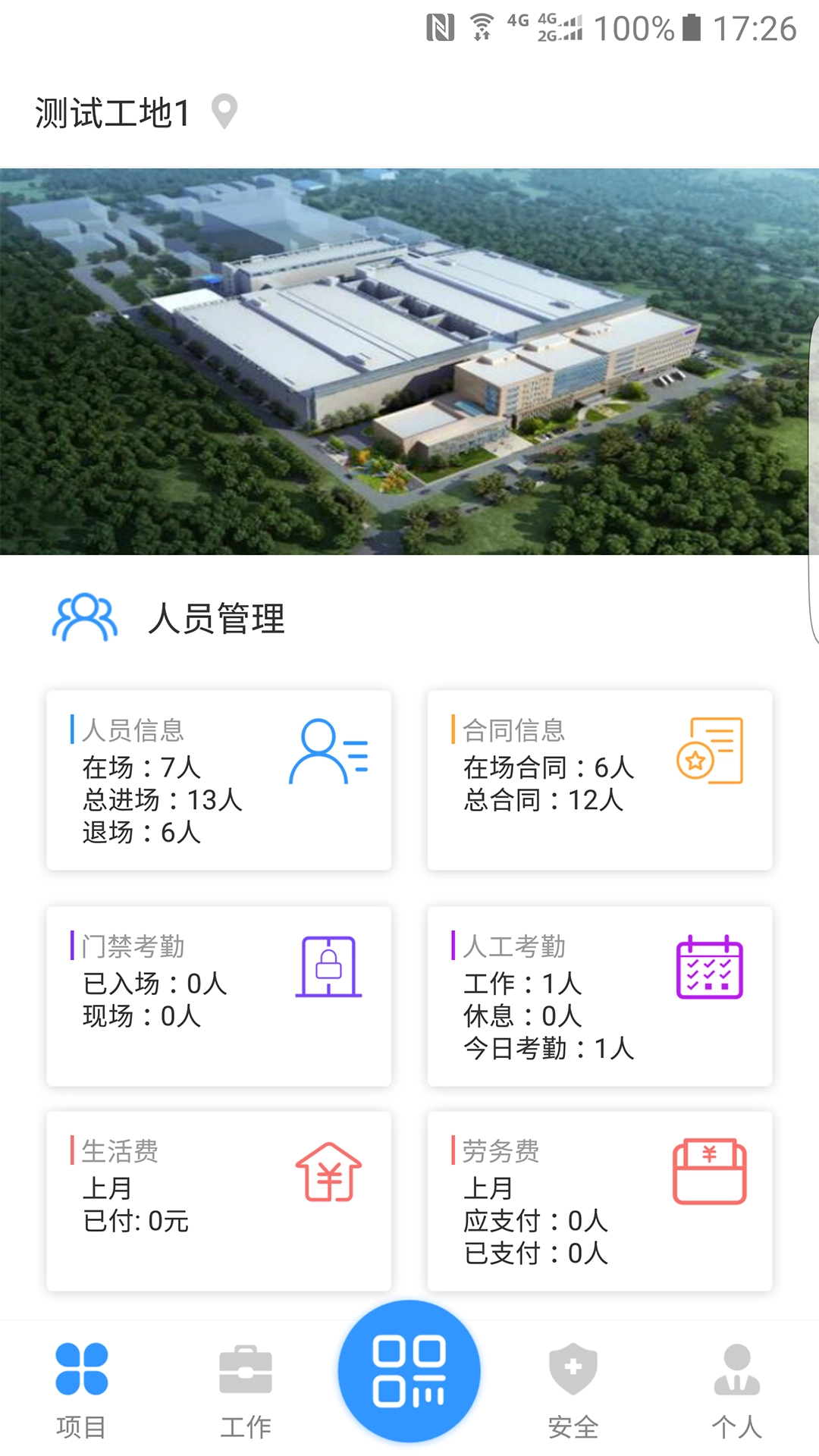Open the 劳务费 card
Image resolution: width=819 pixels, height=1456 pixels.
point(599,1200)
